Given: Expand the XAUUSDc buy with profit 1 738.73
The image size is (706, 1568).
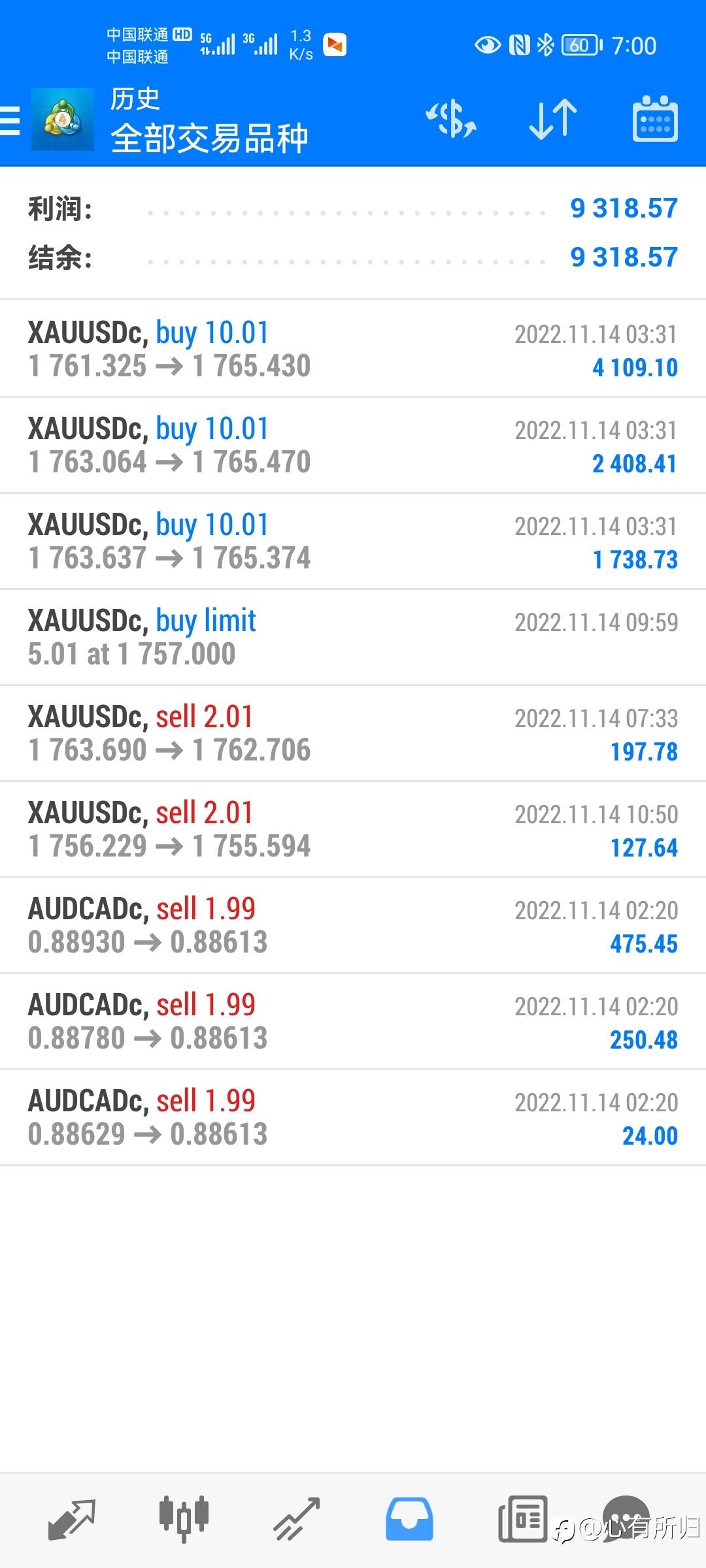Looking at the screenshot, I should coord(353,542).
